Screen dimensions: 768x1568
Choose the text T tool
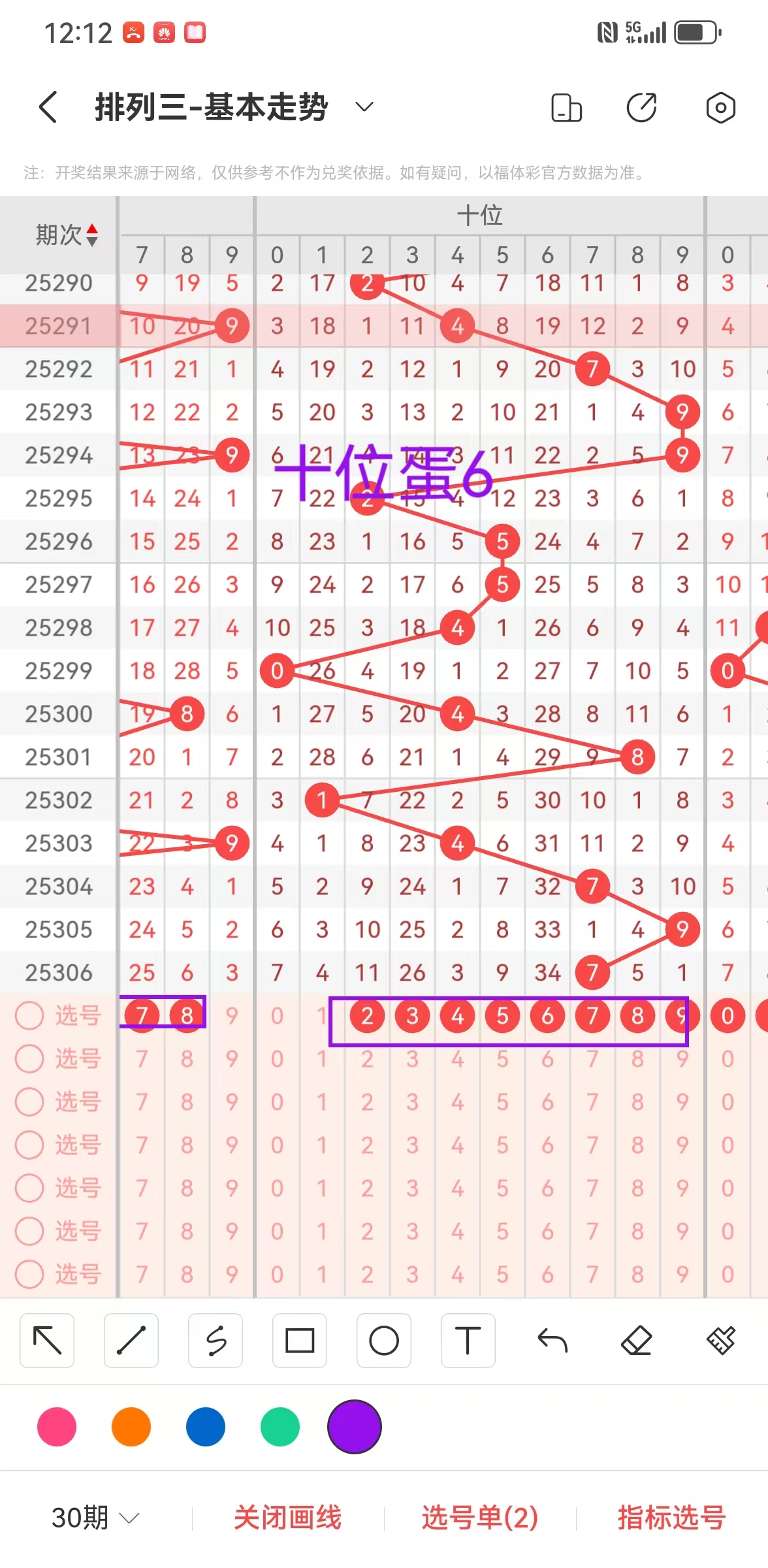[468, 1341]
